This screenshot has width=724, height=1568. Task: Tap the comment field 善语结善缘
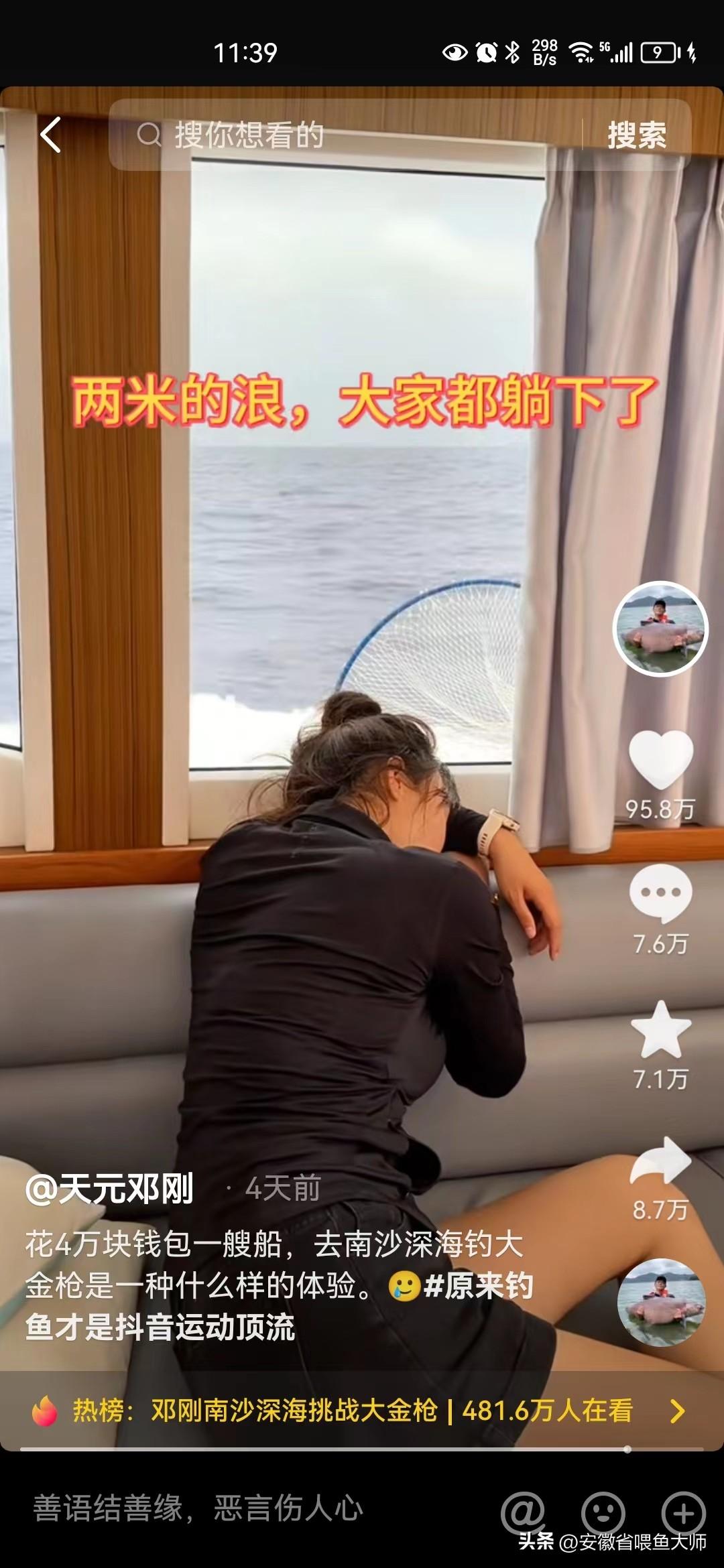click(x=201, y=1509)
